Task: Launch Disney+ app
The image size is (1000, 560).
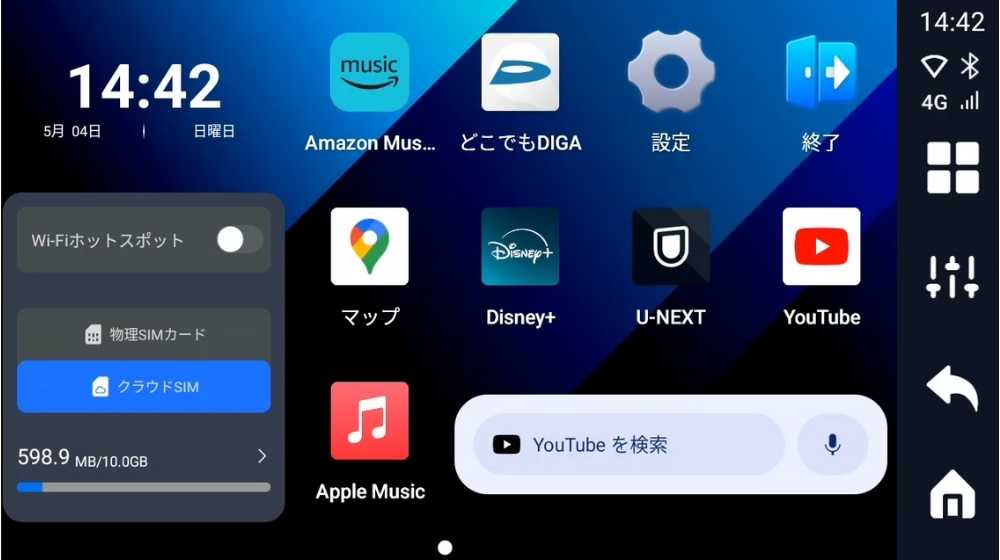Action: (x=520, y=247)
